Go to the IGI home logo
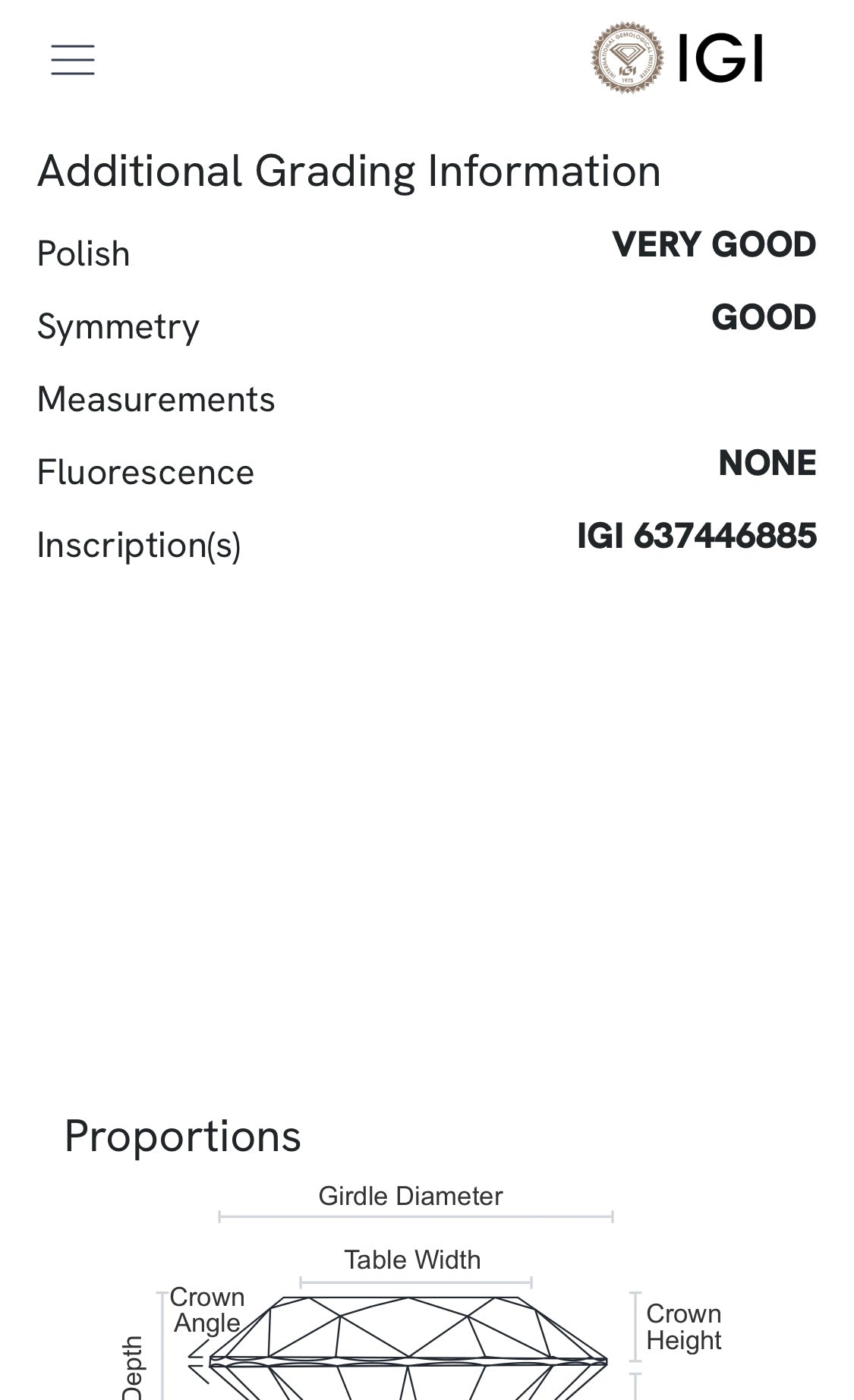 (676, 58)
